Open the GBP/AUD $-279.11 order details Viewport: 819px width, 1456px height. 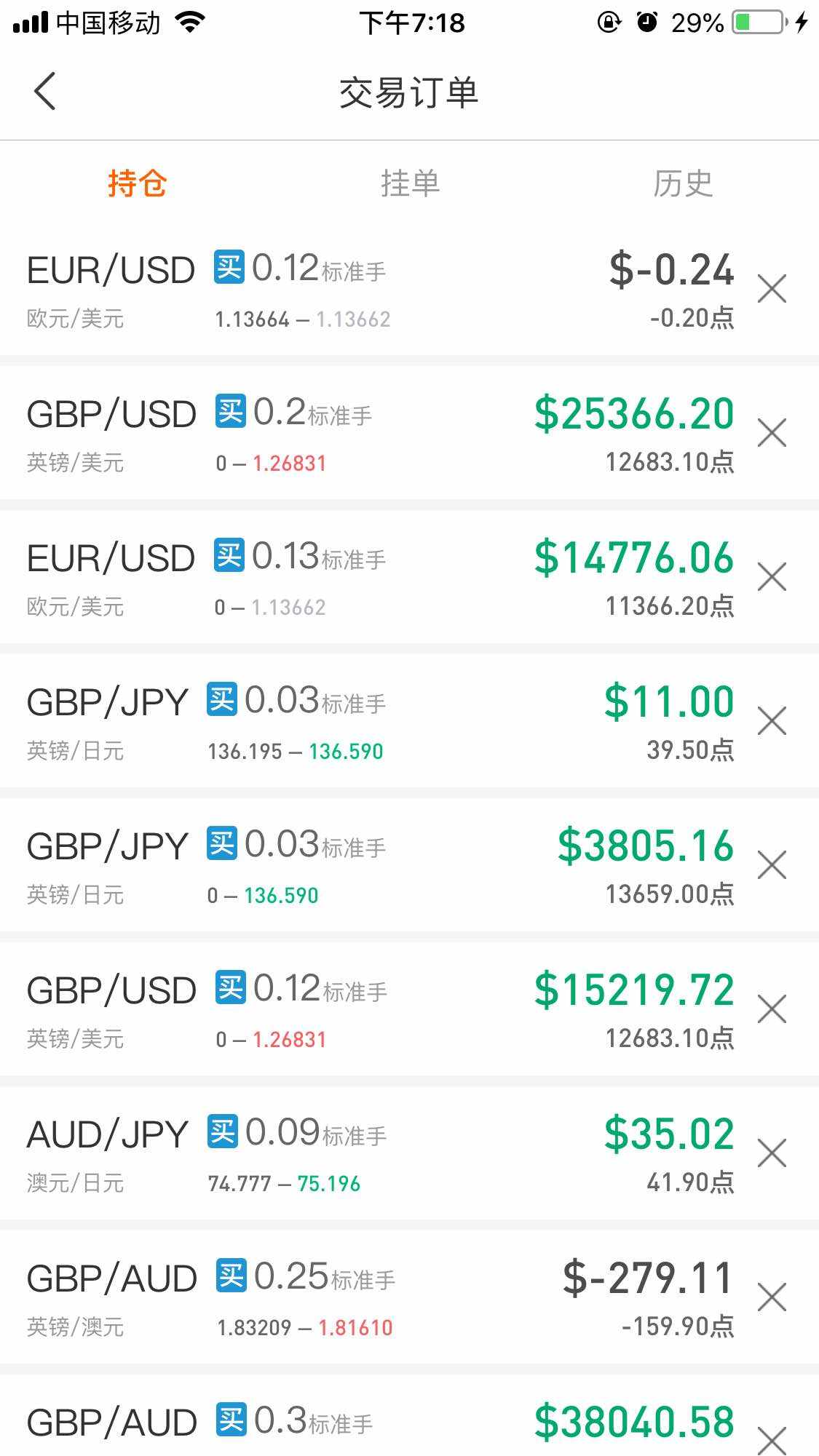coord(364,1297)
